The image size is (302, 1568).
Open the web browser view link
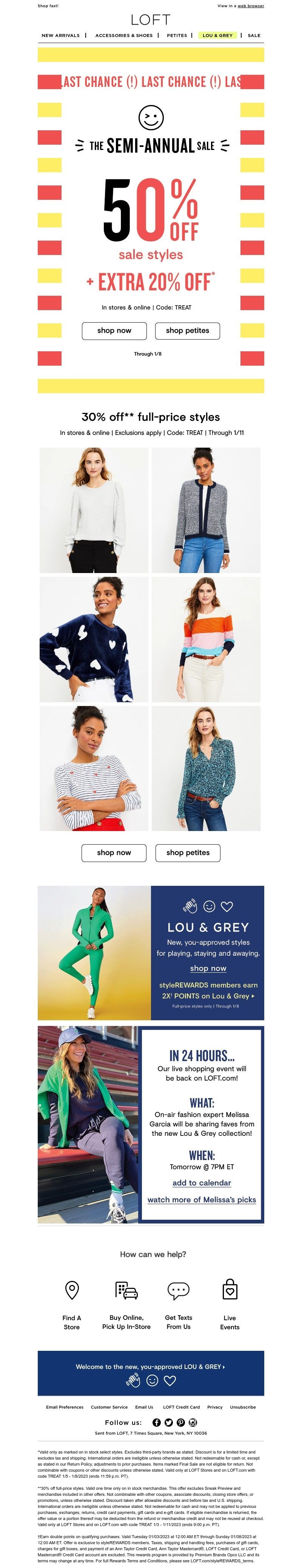250,6
